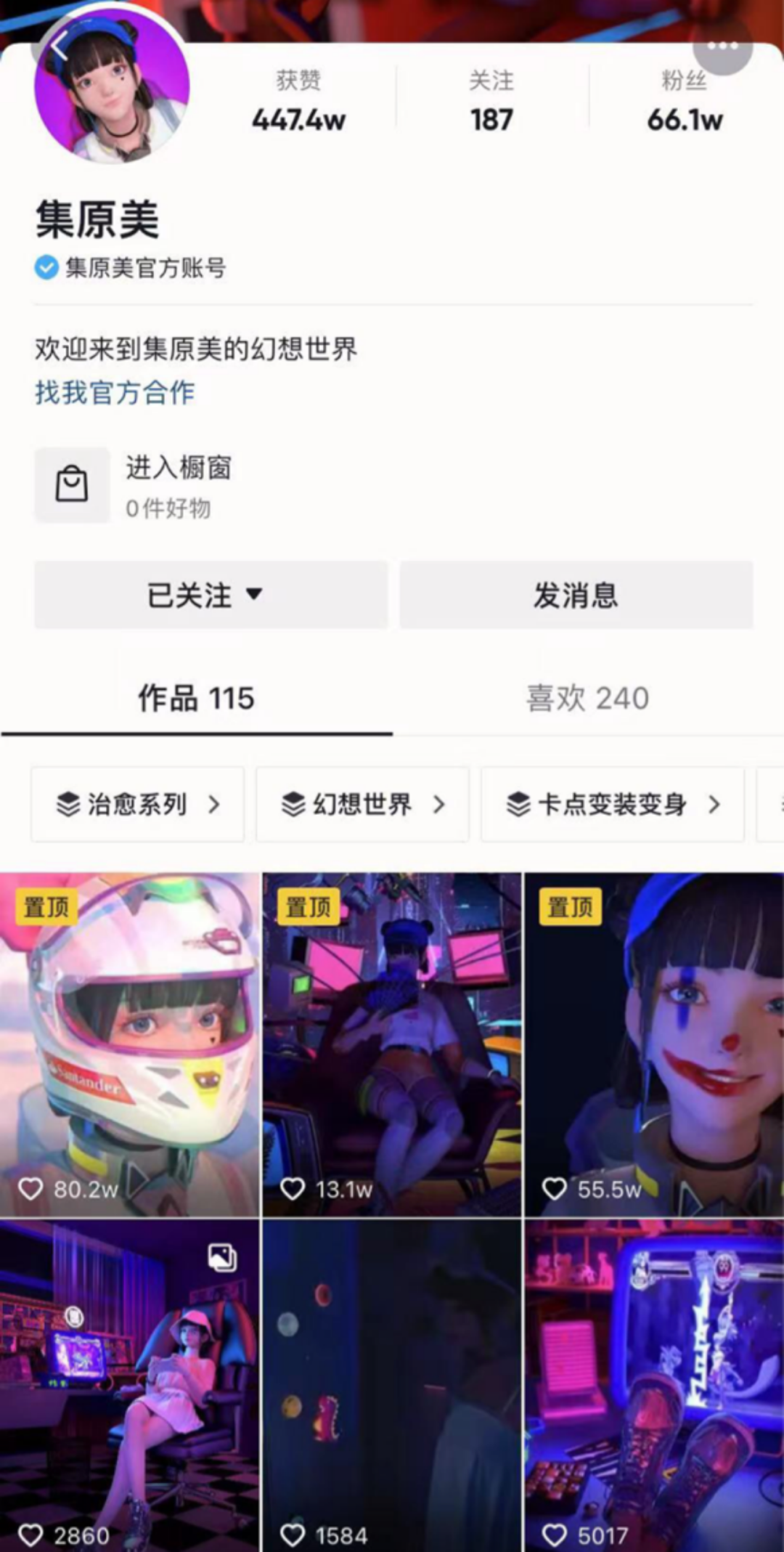Open the 卡点变装变身 collection

[613, 805]
